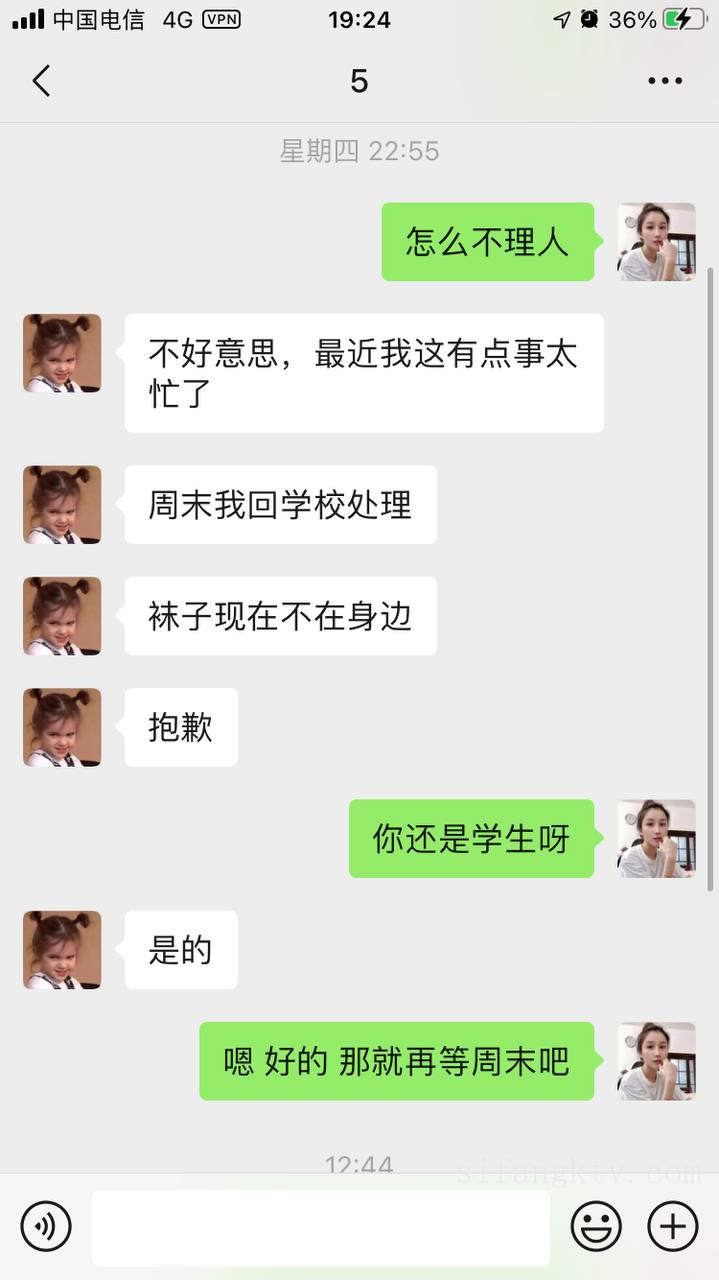This screenshot has width=719, height=1280.
Task: Focus the message text field
Action: click(320, 1227)
